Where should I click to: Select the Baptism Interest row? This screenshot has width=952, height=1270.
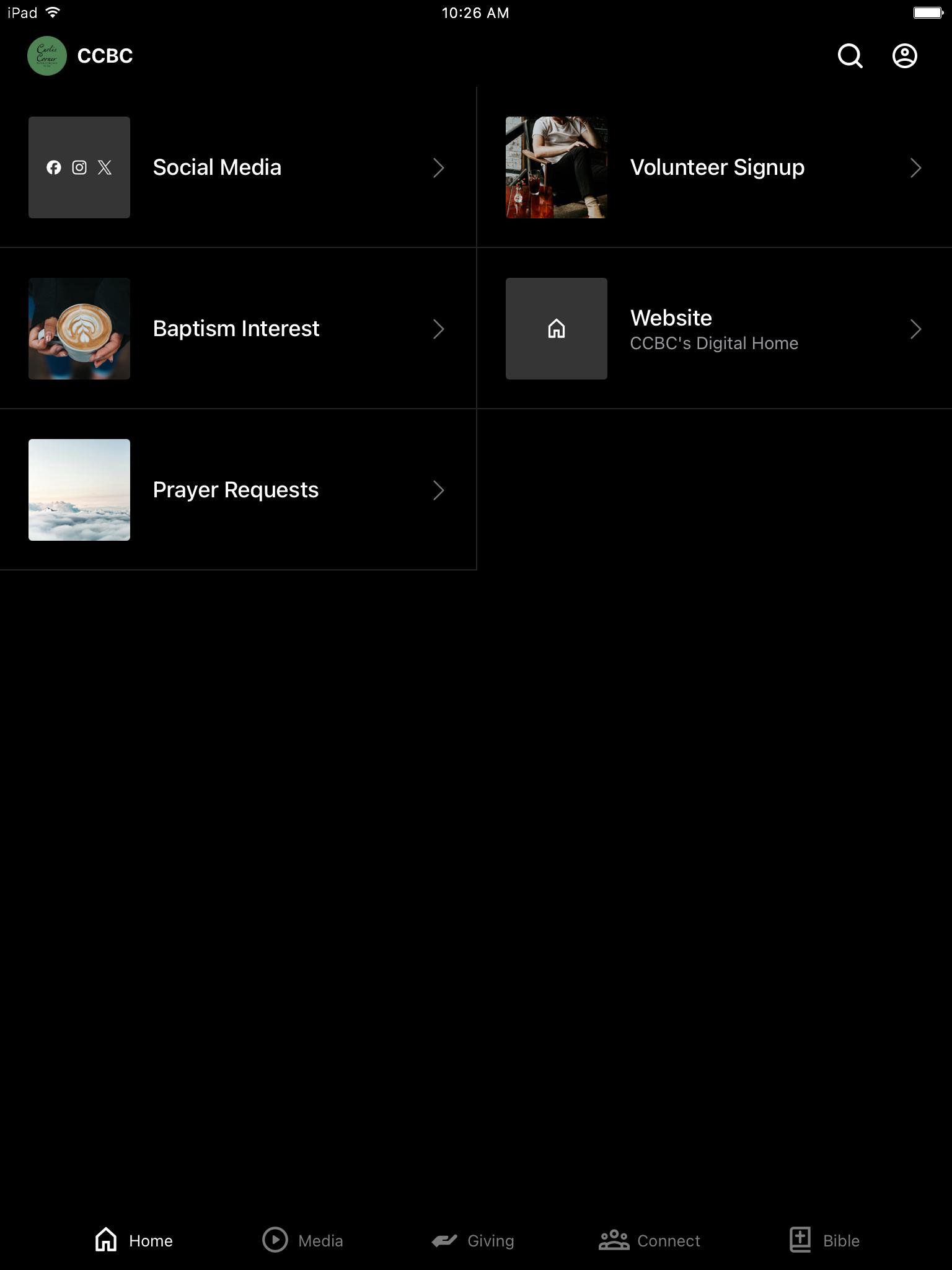238,329
